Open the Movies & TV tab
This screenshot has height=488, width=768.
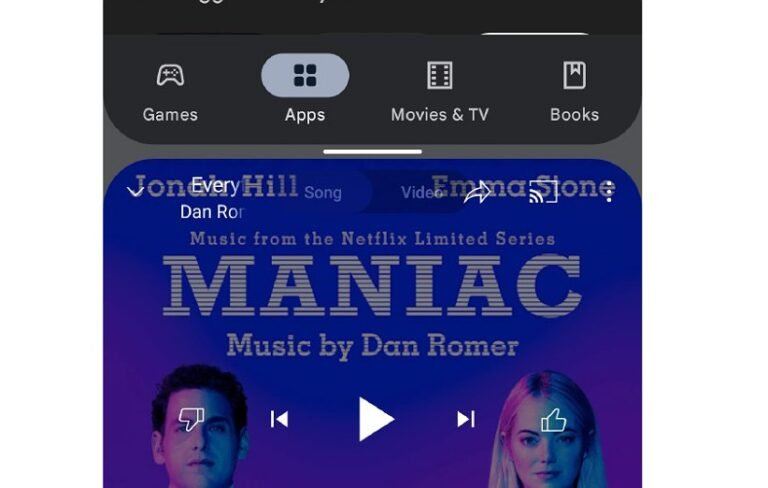(x=439, y=90)
